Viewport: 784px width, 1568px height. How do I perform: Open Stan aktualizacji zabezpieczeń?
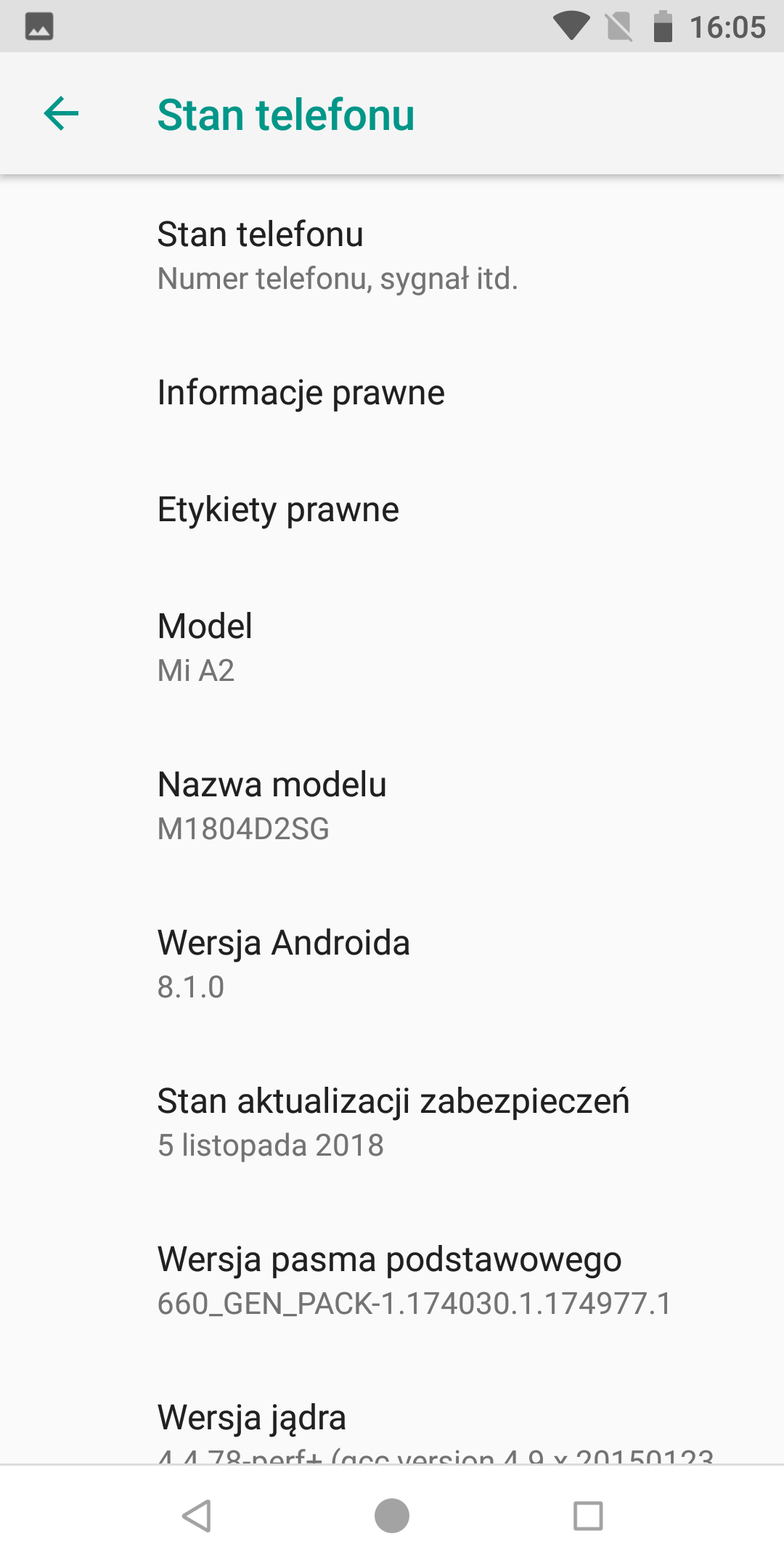(x=392, y=1122)
